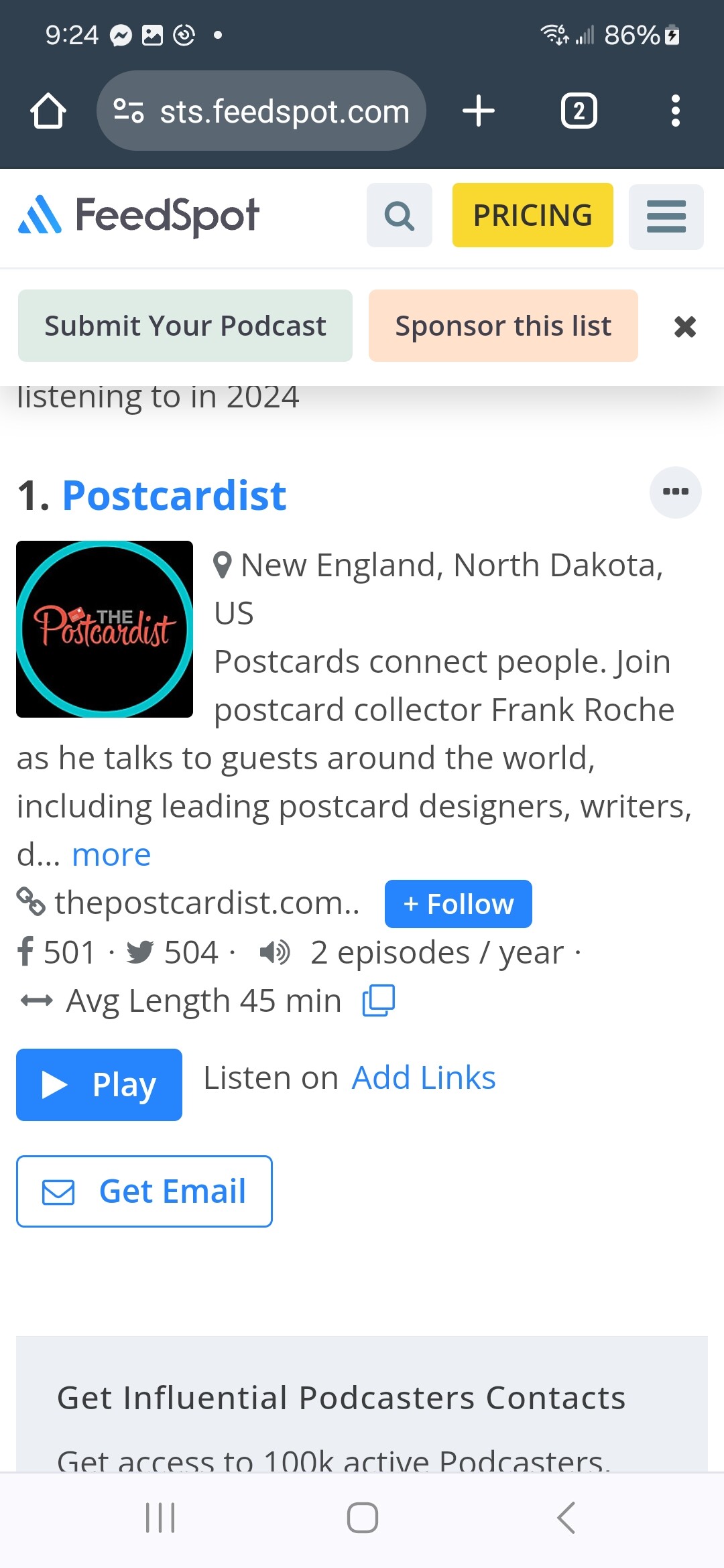Get the podcaster's email address
724x1568 pixels.
[144, 1191]
